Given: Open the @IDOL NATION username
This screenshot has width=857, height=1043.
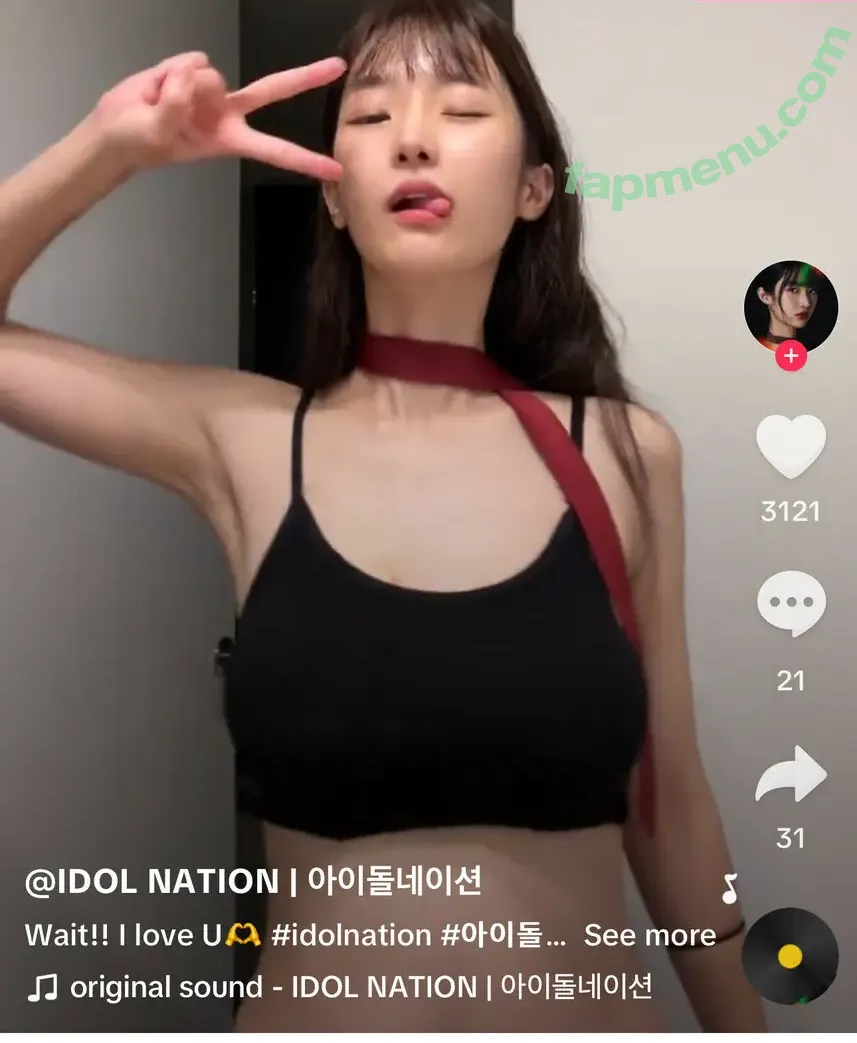Looking at the screenshot, I should point(152,882).
